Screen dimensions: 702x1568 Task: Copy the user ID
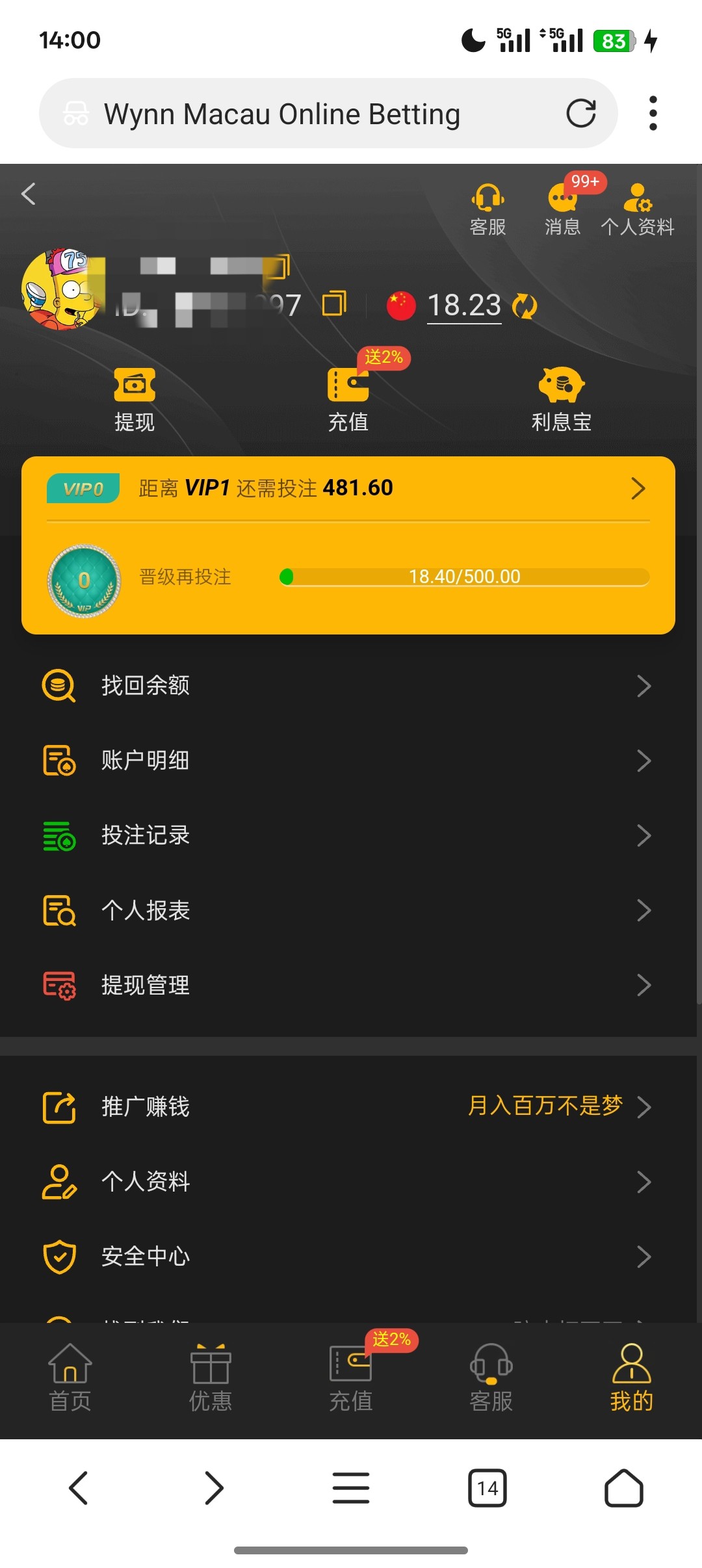[x=334, y=304]
